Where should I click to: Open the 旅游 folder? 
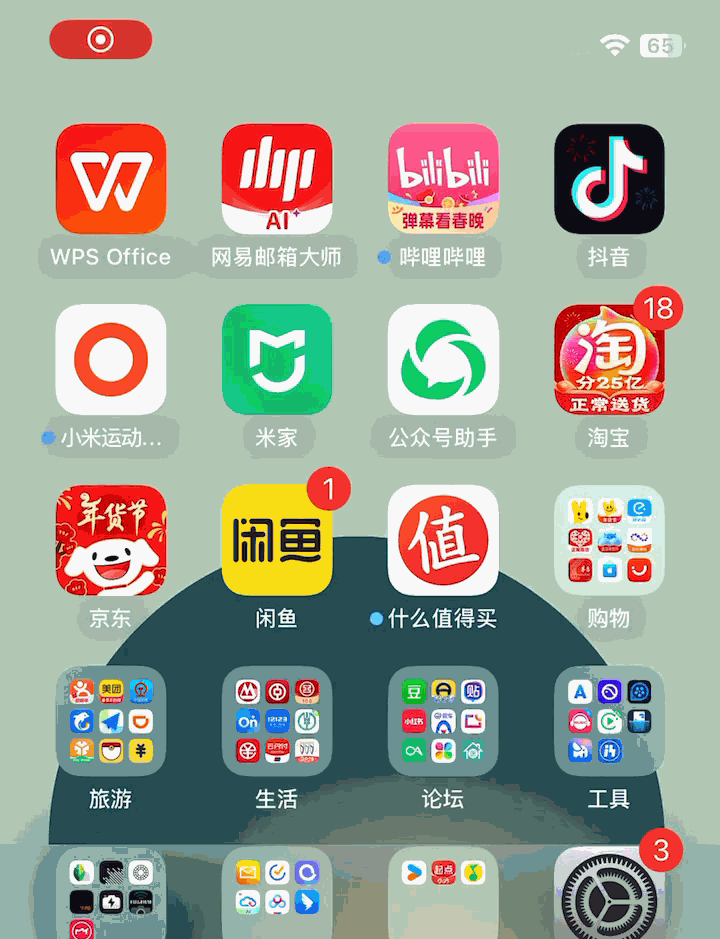tap(110, 721)
